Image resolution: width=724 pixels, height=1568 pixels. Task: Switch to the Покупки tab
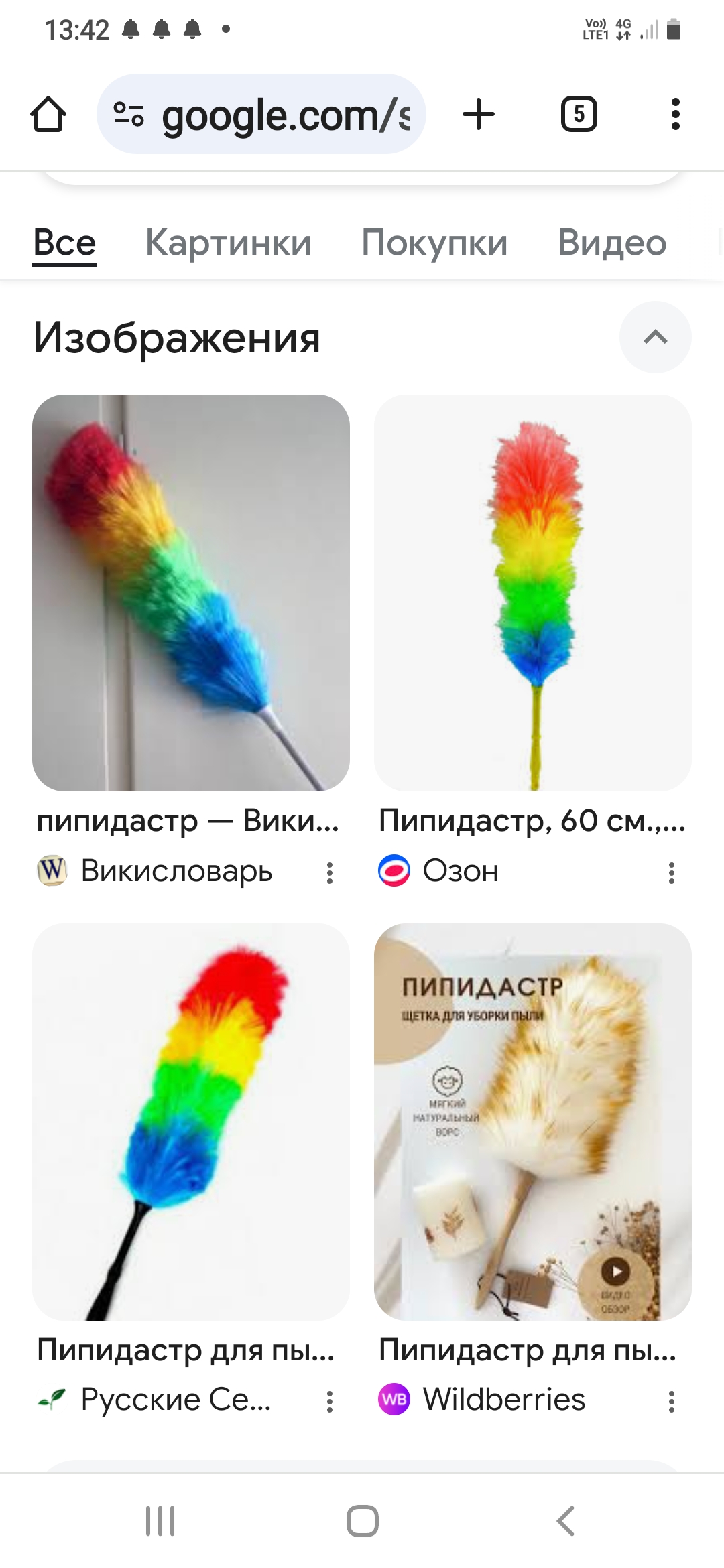(x=433, y=243)
